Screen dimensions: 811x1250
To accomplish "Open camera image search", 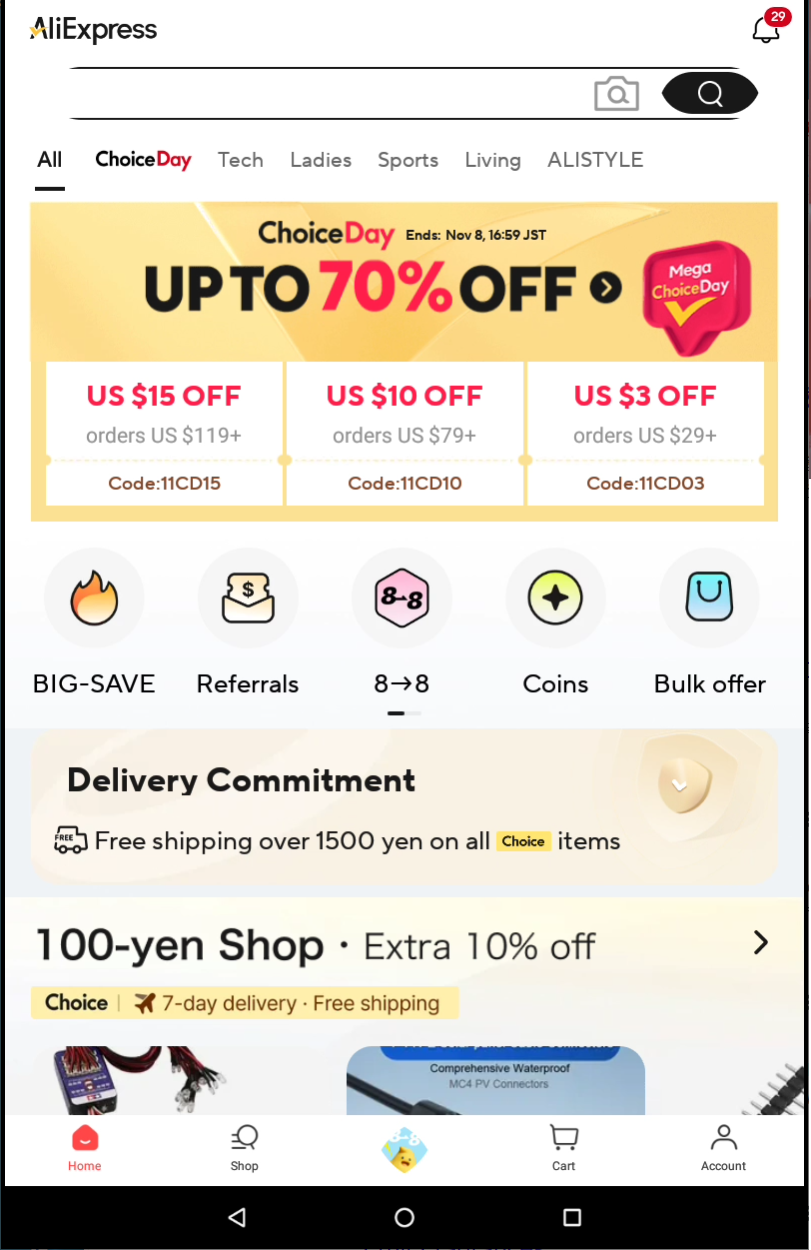I will 616,94.
